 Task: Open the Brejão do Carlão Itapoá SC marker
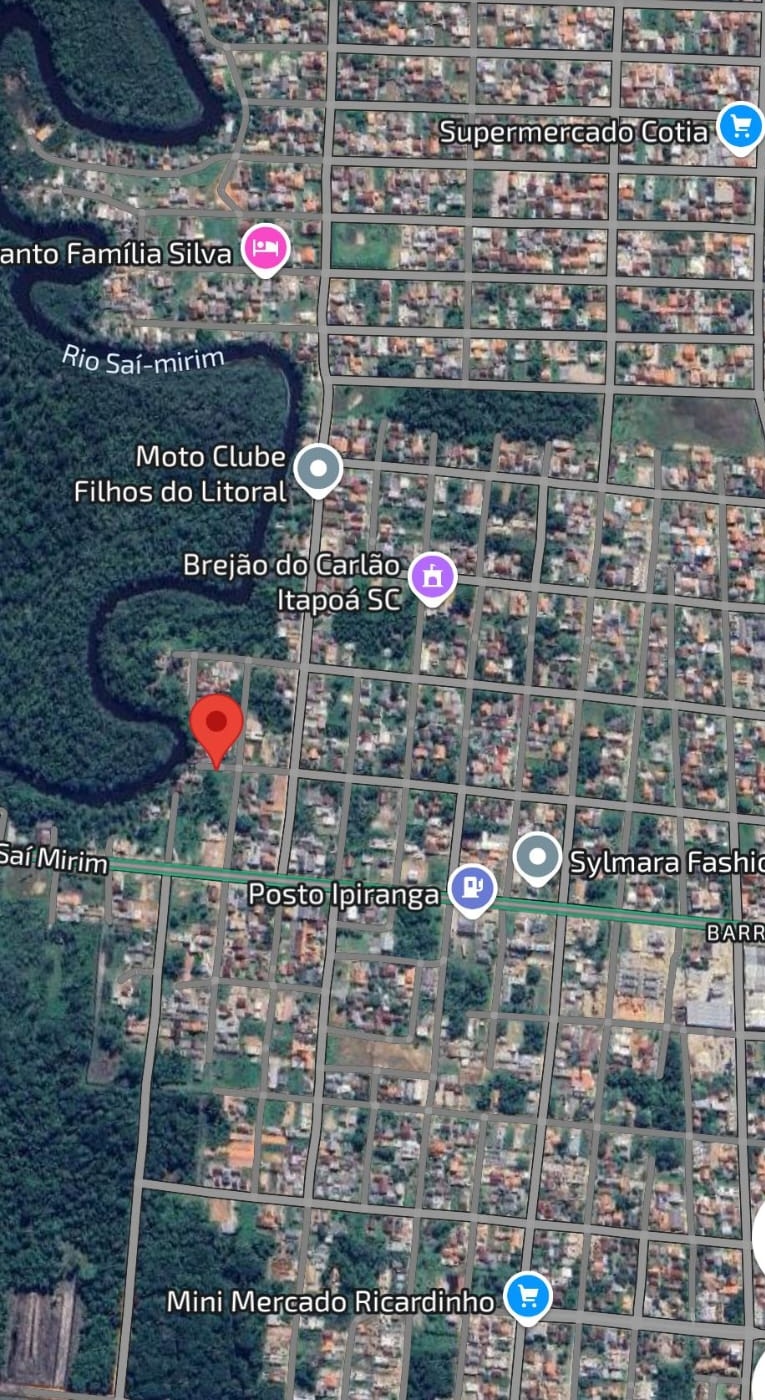coord(432,577)
